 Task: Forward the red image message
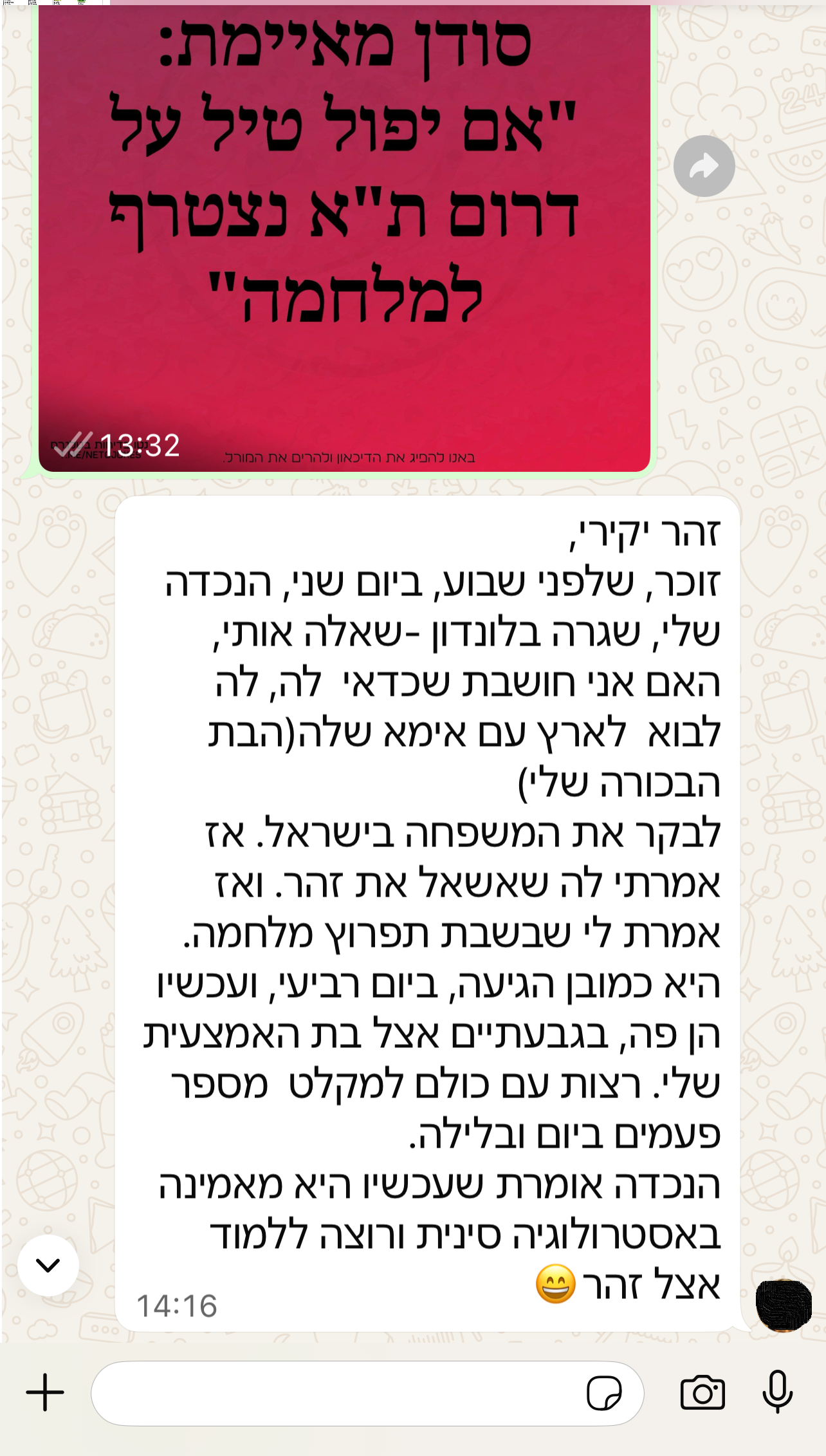(704, 166)
